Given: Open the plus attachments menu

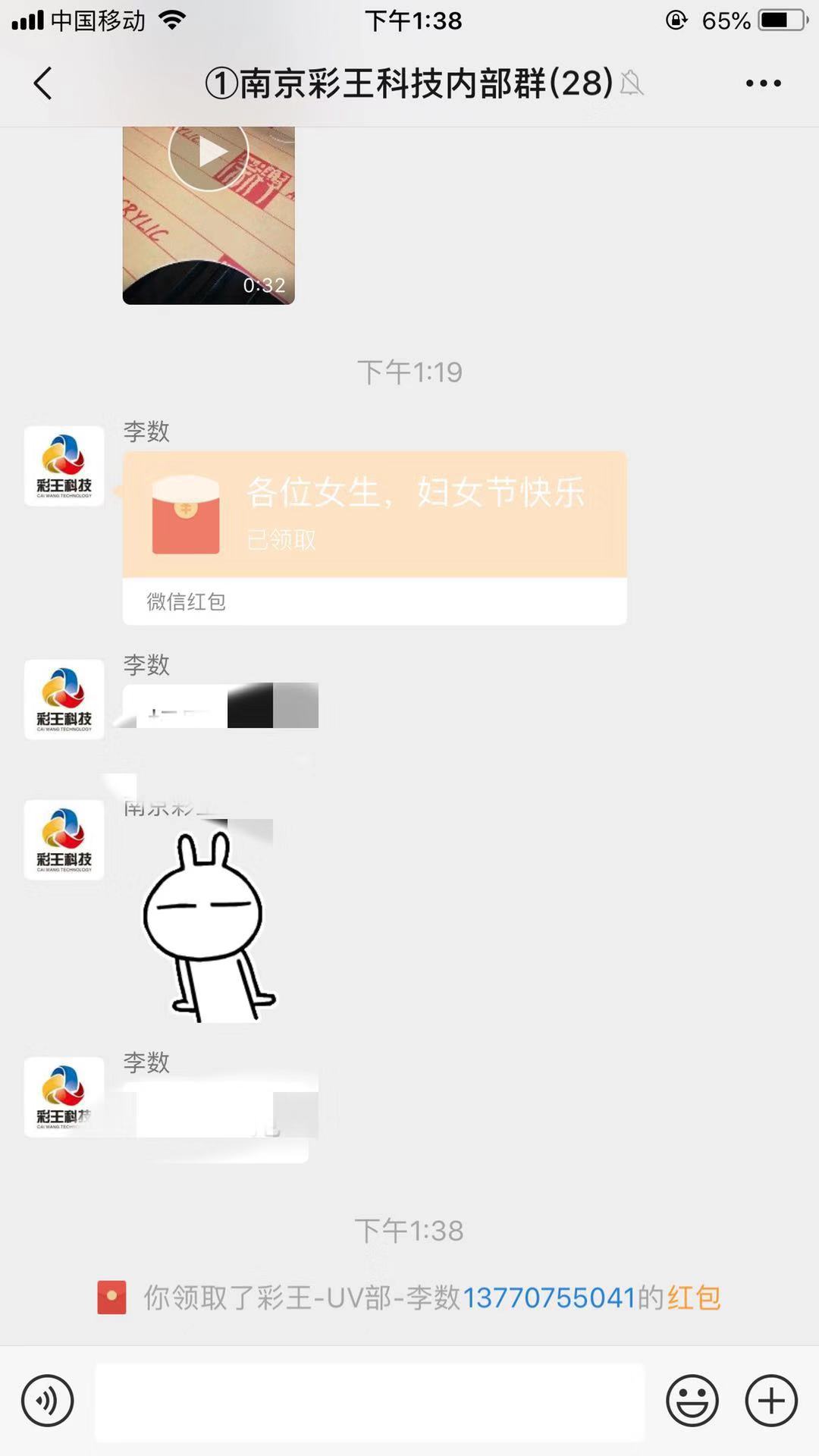Looking at the screenshot, I should tap(771, 1401).
